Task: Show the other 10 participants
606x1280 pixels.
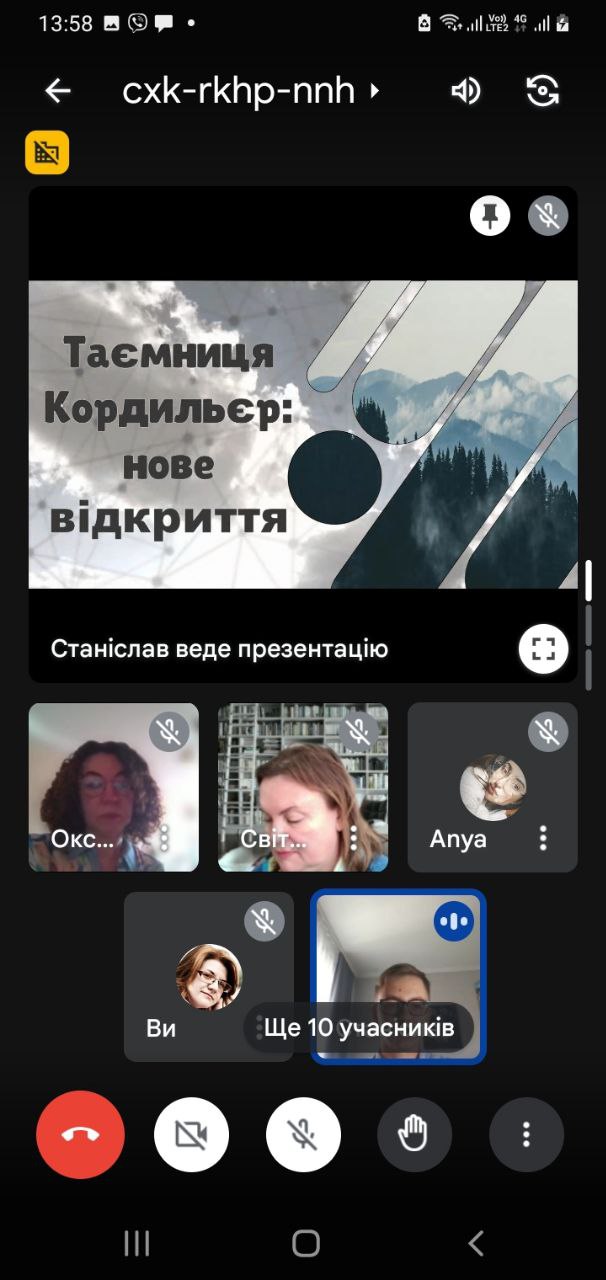Action: point(359,1027)
